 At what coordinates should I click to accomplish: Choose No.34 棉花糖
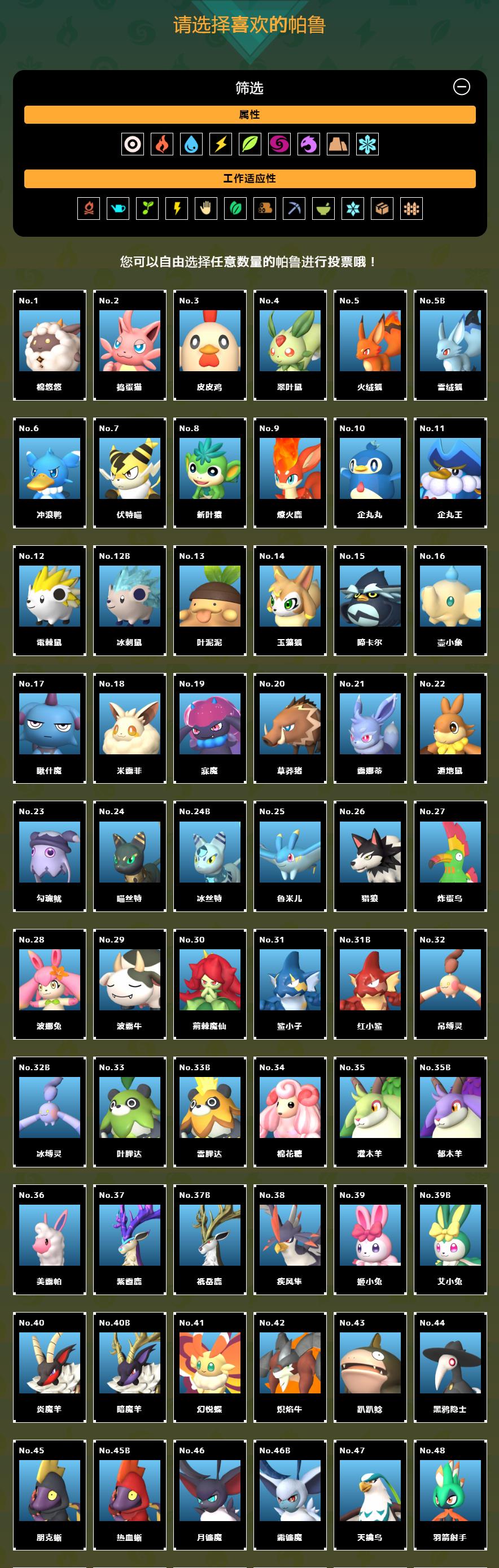290,1112
